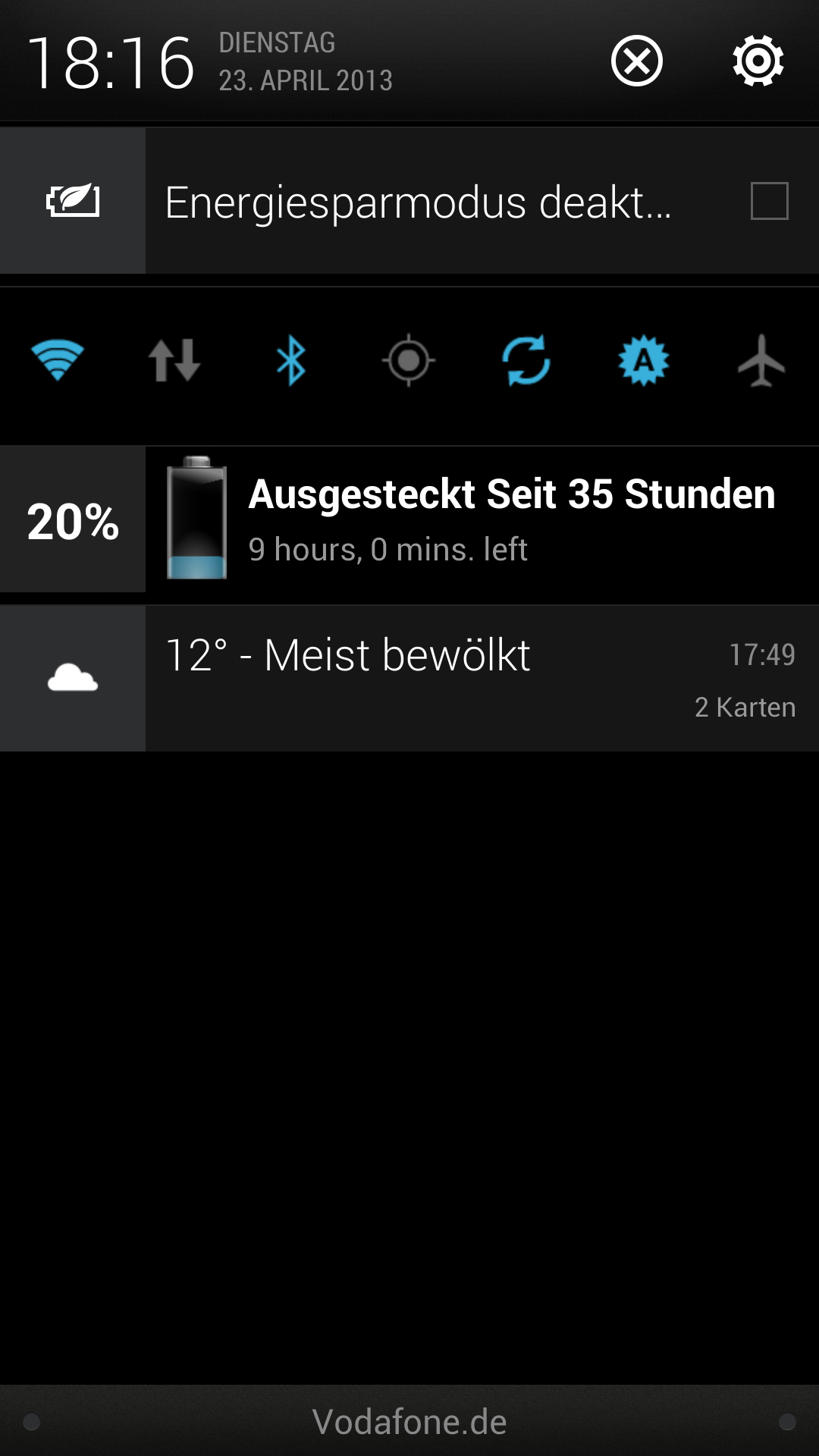
Task: Toggle Wi-Fi off
Action: point(58,360)
